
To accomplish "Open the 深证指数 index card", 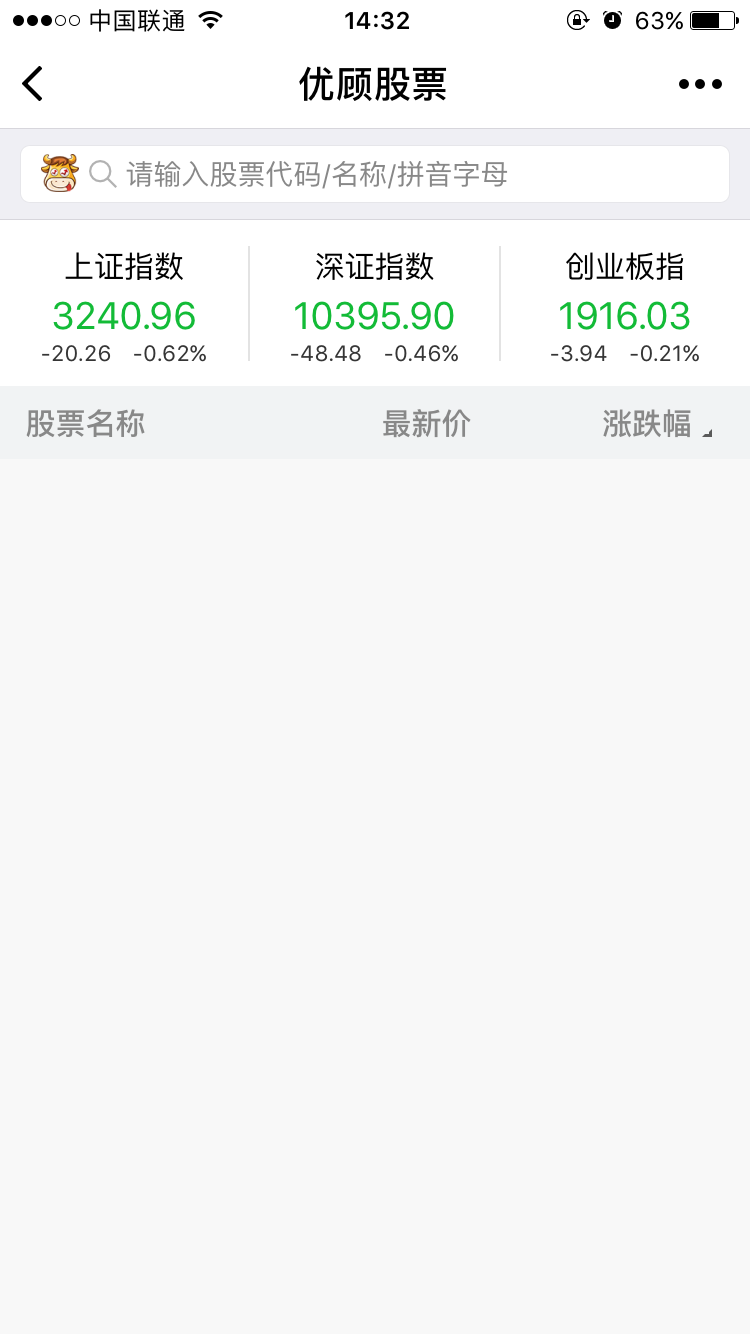I will click(374, 305).
